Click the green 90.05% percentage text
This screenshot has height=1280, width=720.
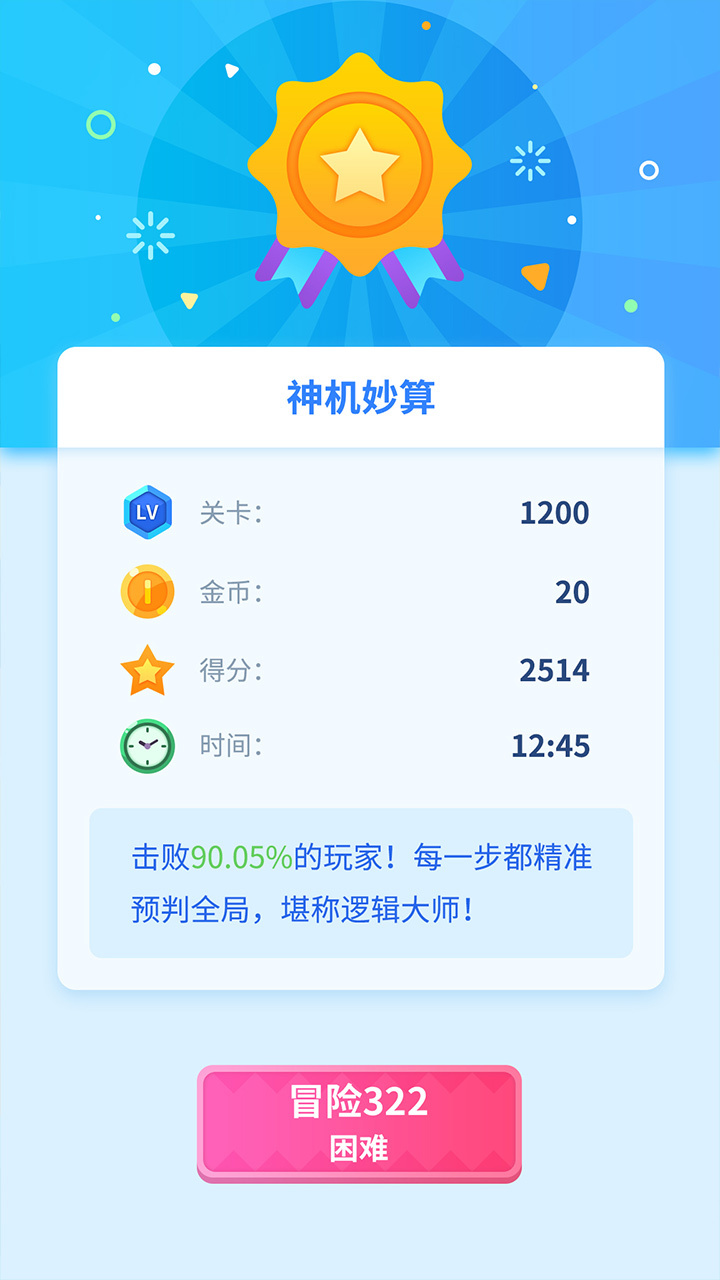click(243, 854)
